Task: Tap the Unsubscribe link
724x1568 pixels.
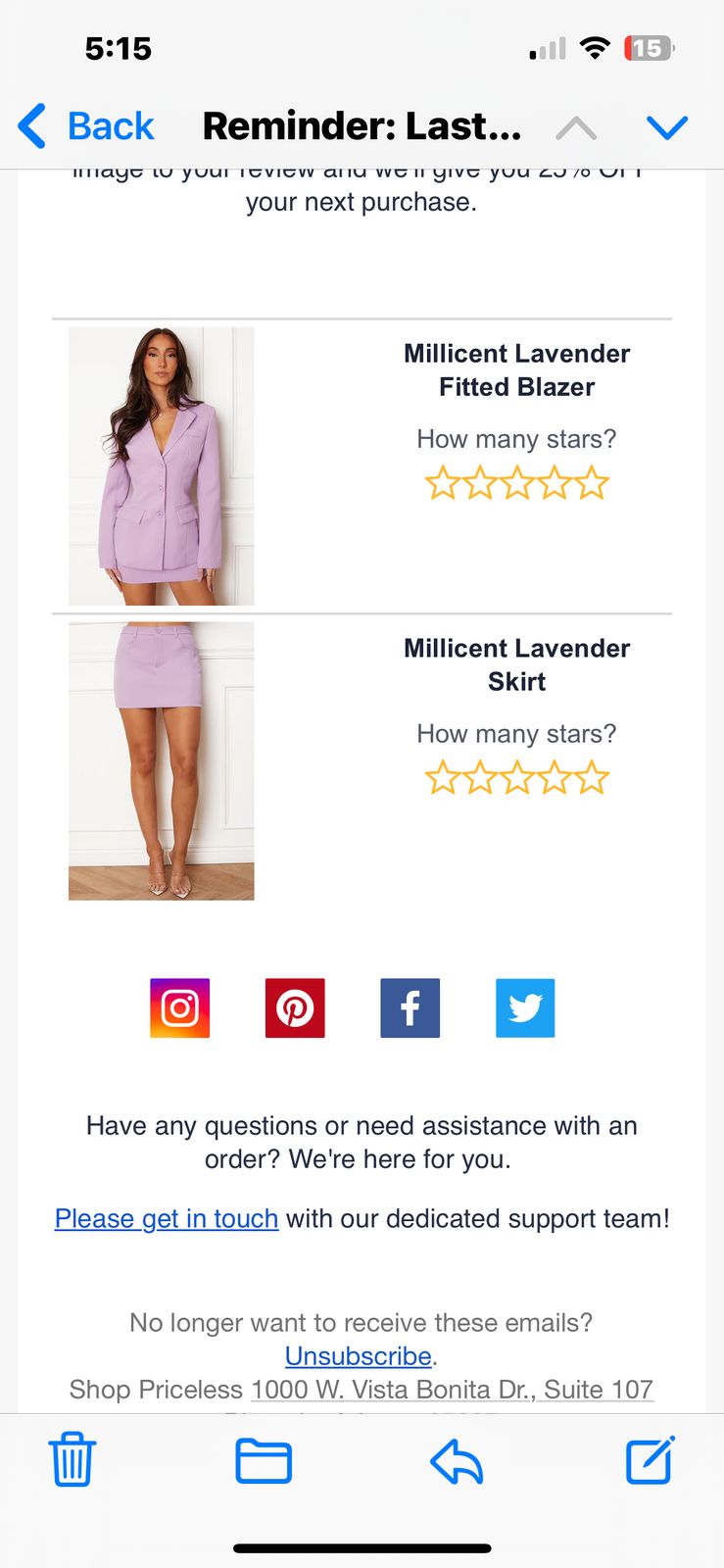Action: tap(358, 1355)
